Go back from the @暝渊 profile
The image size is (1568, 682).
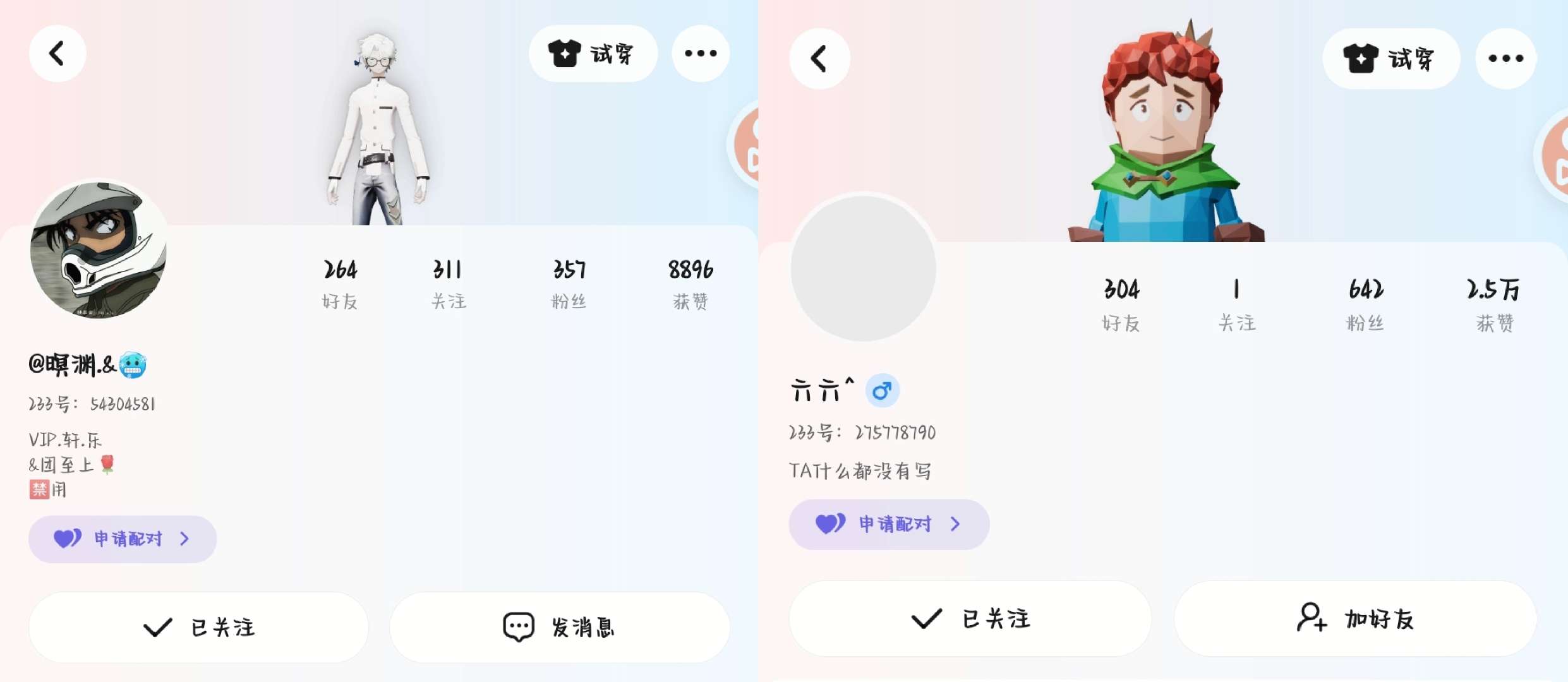point(57,54)
